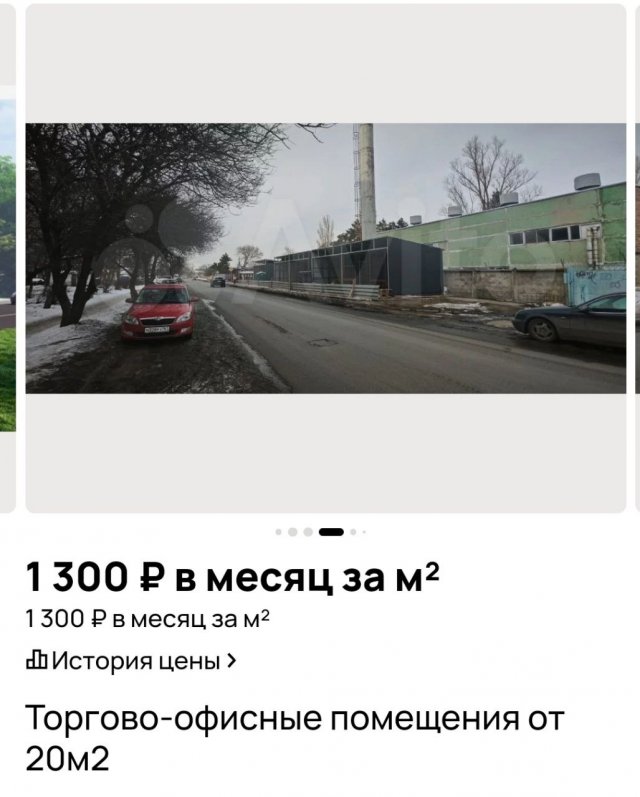Open price history «История цены»
This screenshot has width=640, height=797.
131,660
